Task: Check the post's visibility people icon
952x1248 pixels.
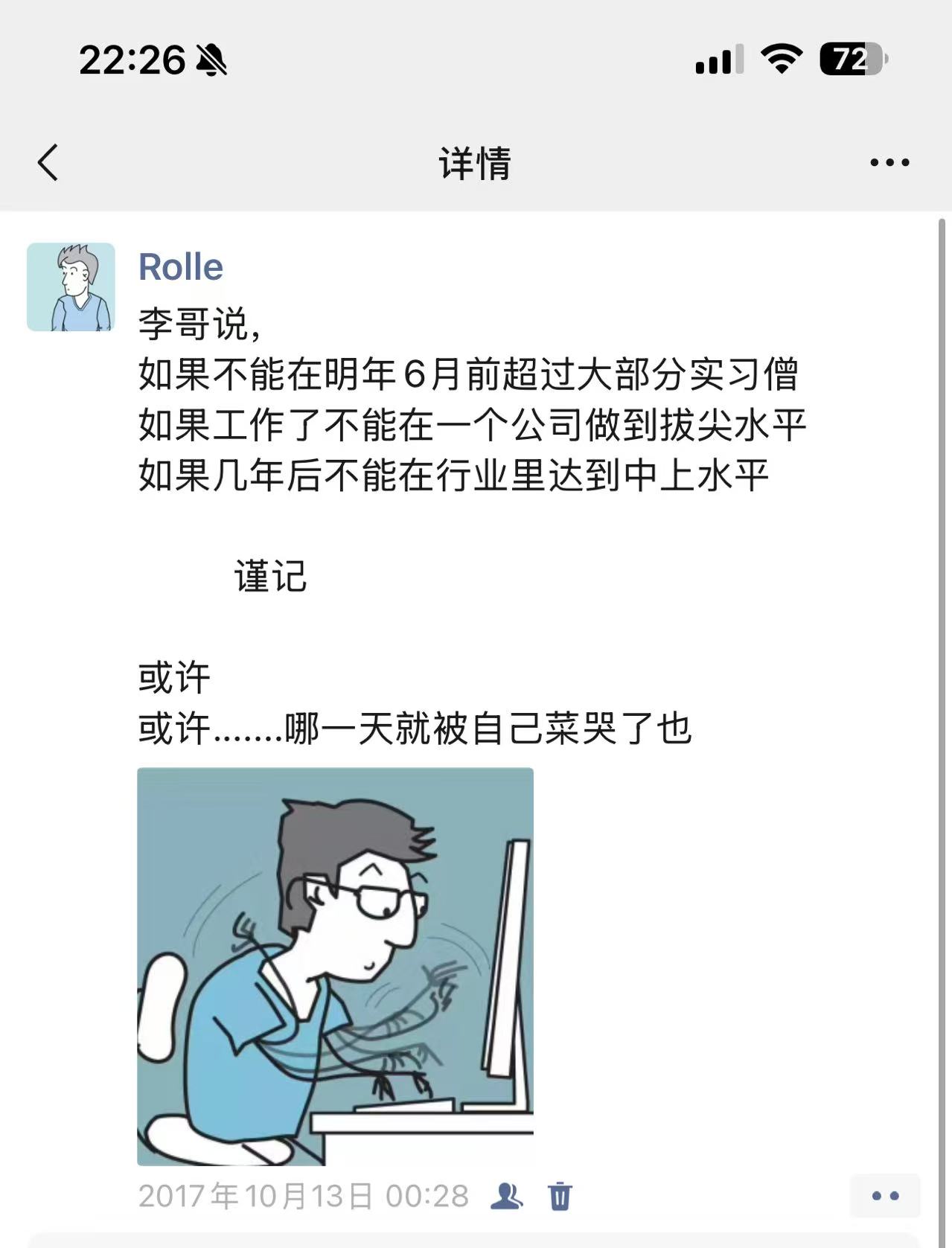Action: click(x=507, y=1196)
